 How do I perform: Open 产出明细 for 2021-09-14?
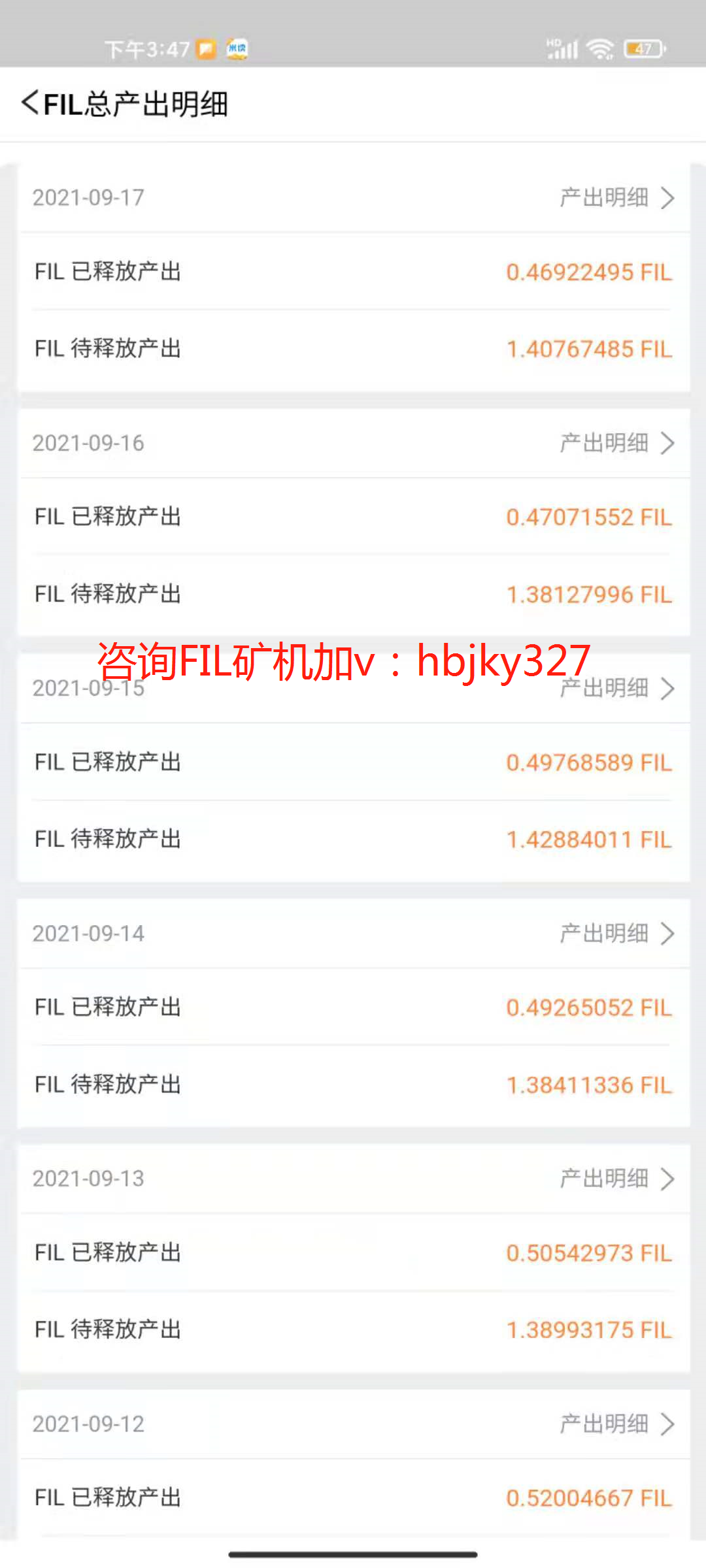pos(616,934)
